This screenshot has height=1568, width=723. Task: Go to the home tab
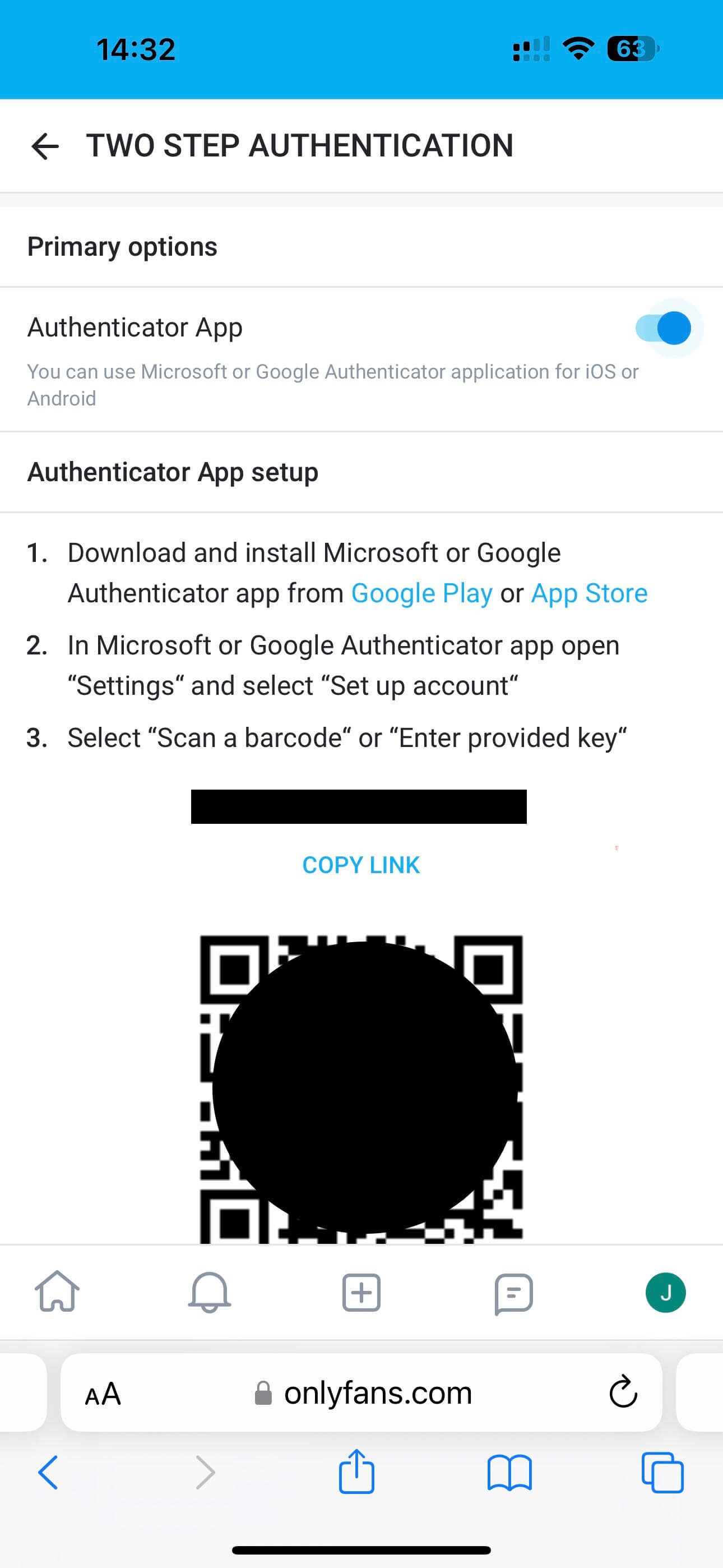[57, 1292]
